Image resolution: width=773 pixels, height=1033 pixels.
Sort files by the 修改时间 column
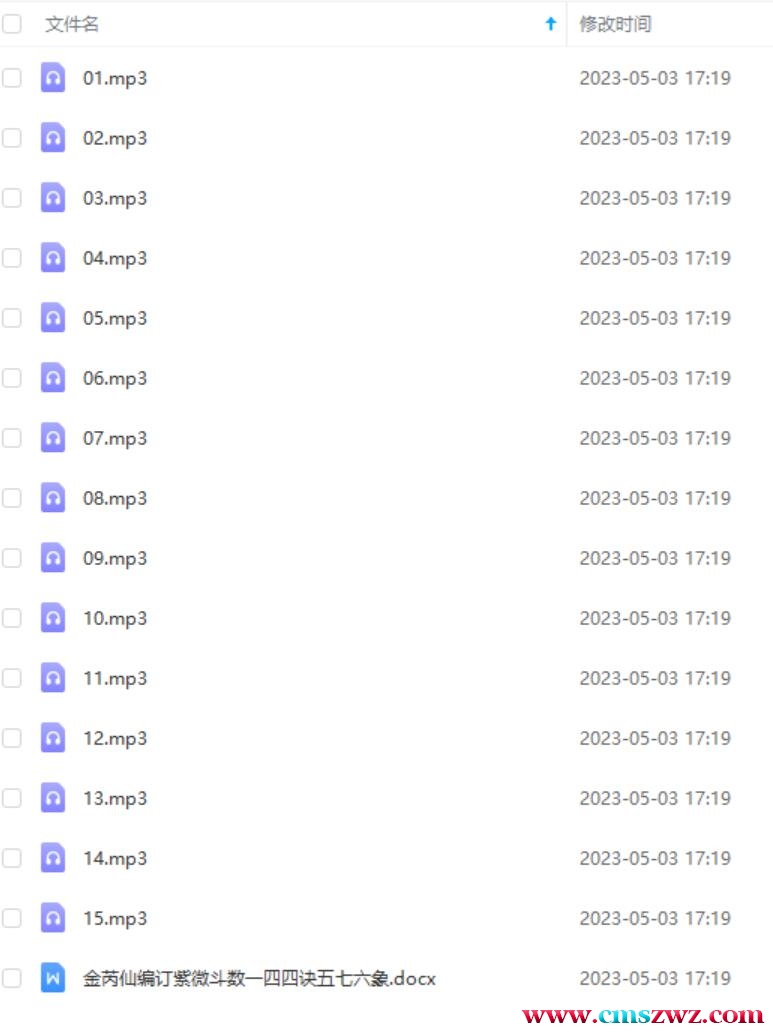point(615,24)
